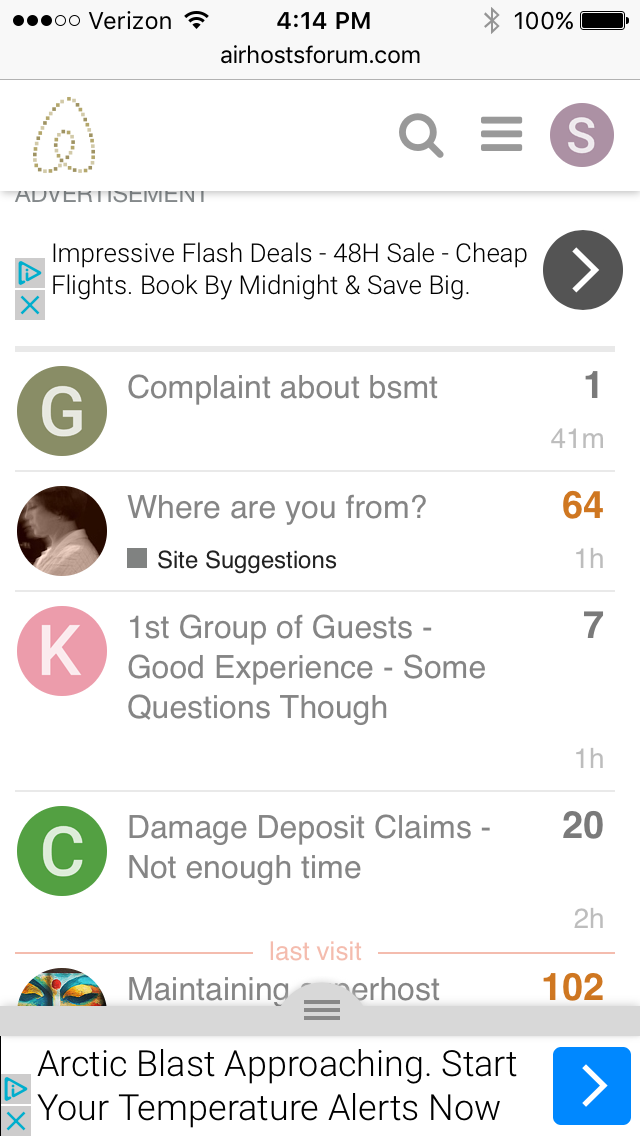Open topic Complaint about bsmt

pyautogui.click(x=283, y=388)
